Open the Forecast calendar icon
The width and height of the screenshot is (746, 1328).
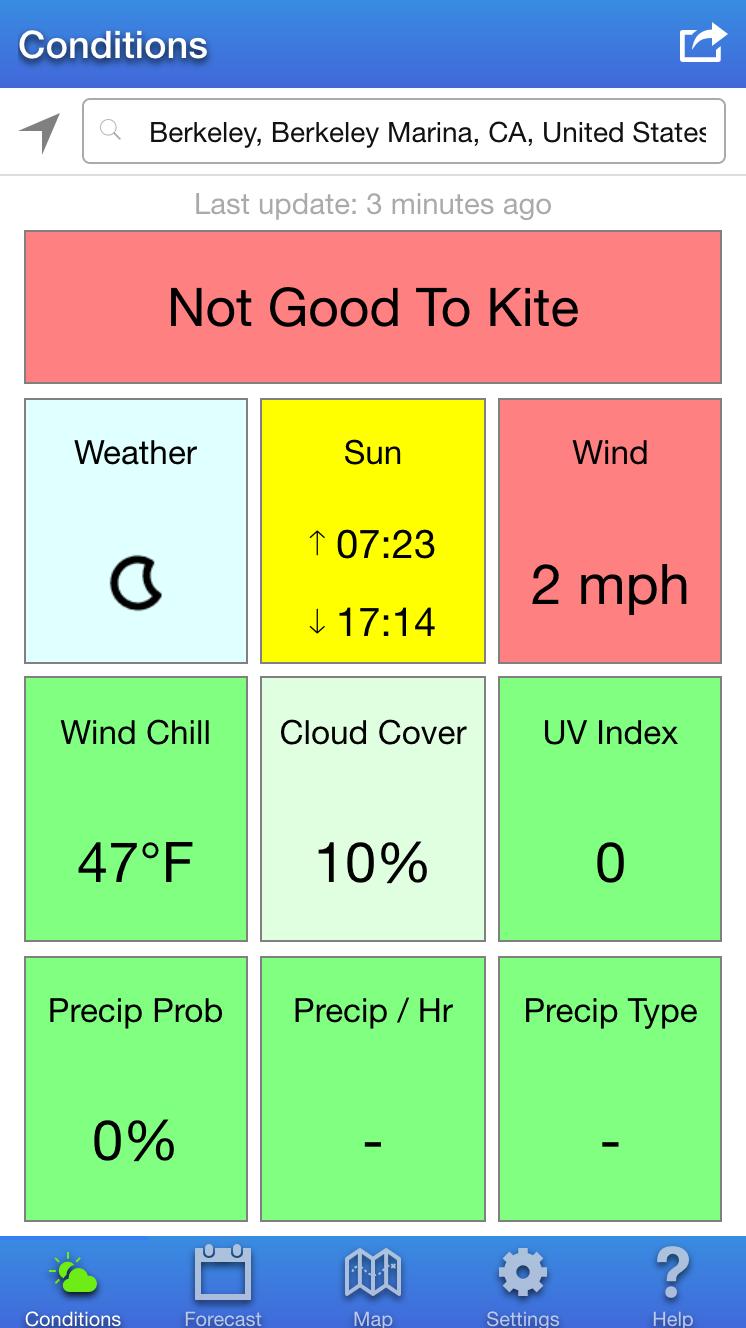tap(222, 1272)
